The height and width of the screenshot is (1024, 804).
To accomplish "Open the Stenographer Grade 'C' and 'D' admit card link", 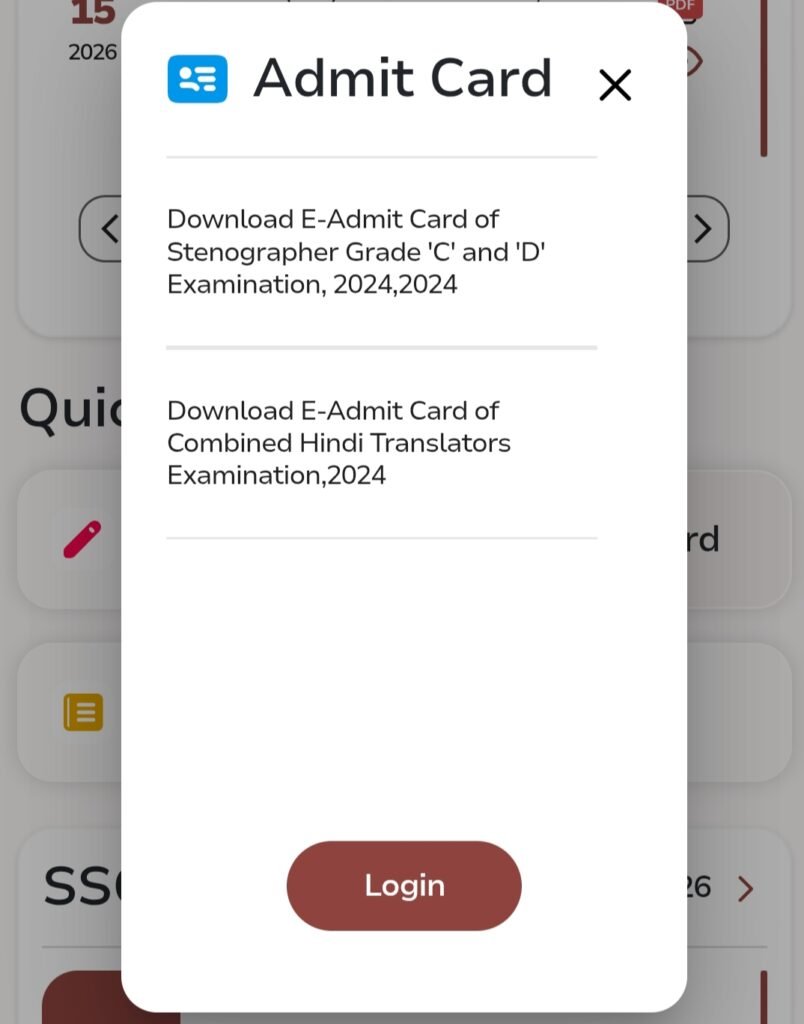I will point(358,251).
